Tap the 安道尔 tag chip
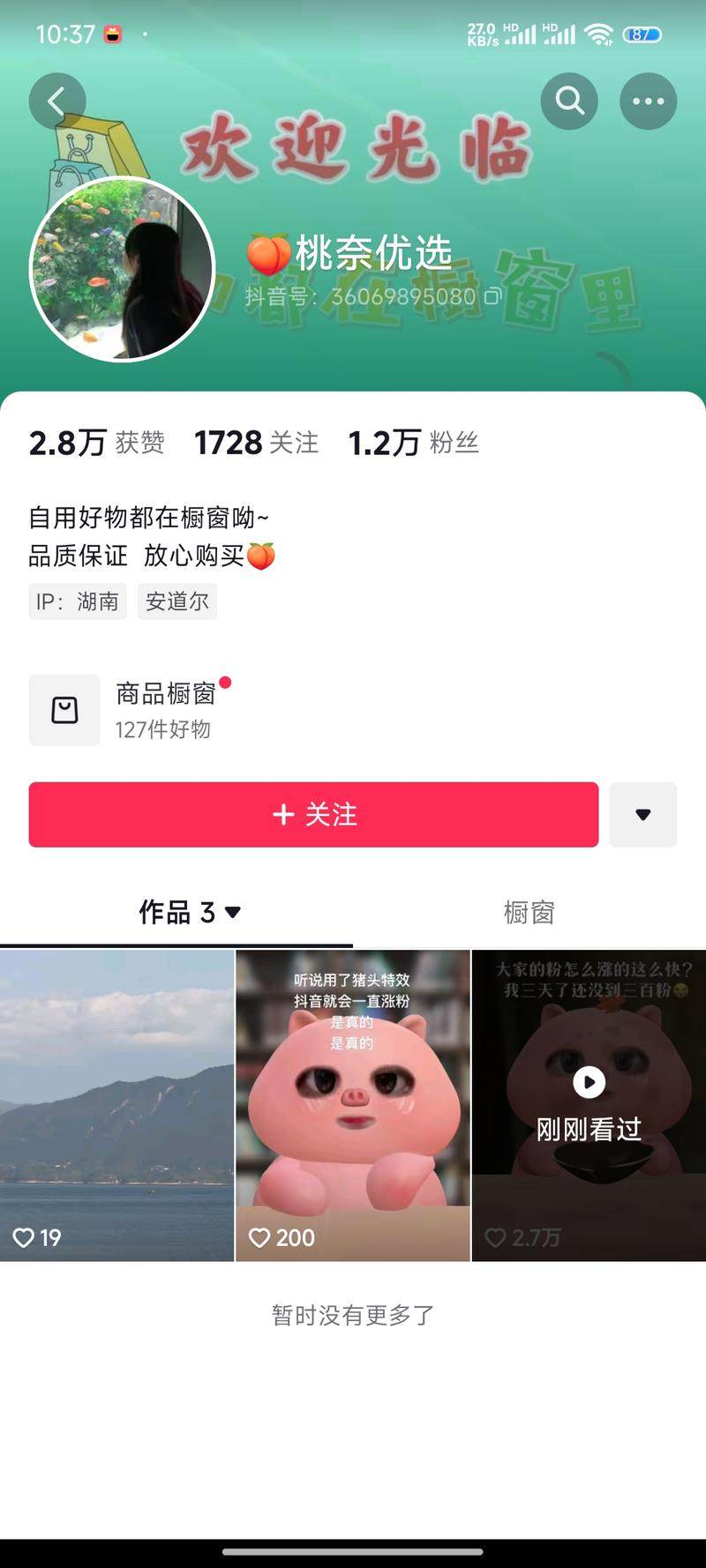 pyautogui.click(x=176, y=601)
